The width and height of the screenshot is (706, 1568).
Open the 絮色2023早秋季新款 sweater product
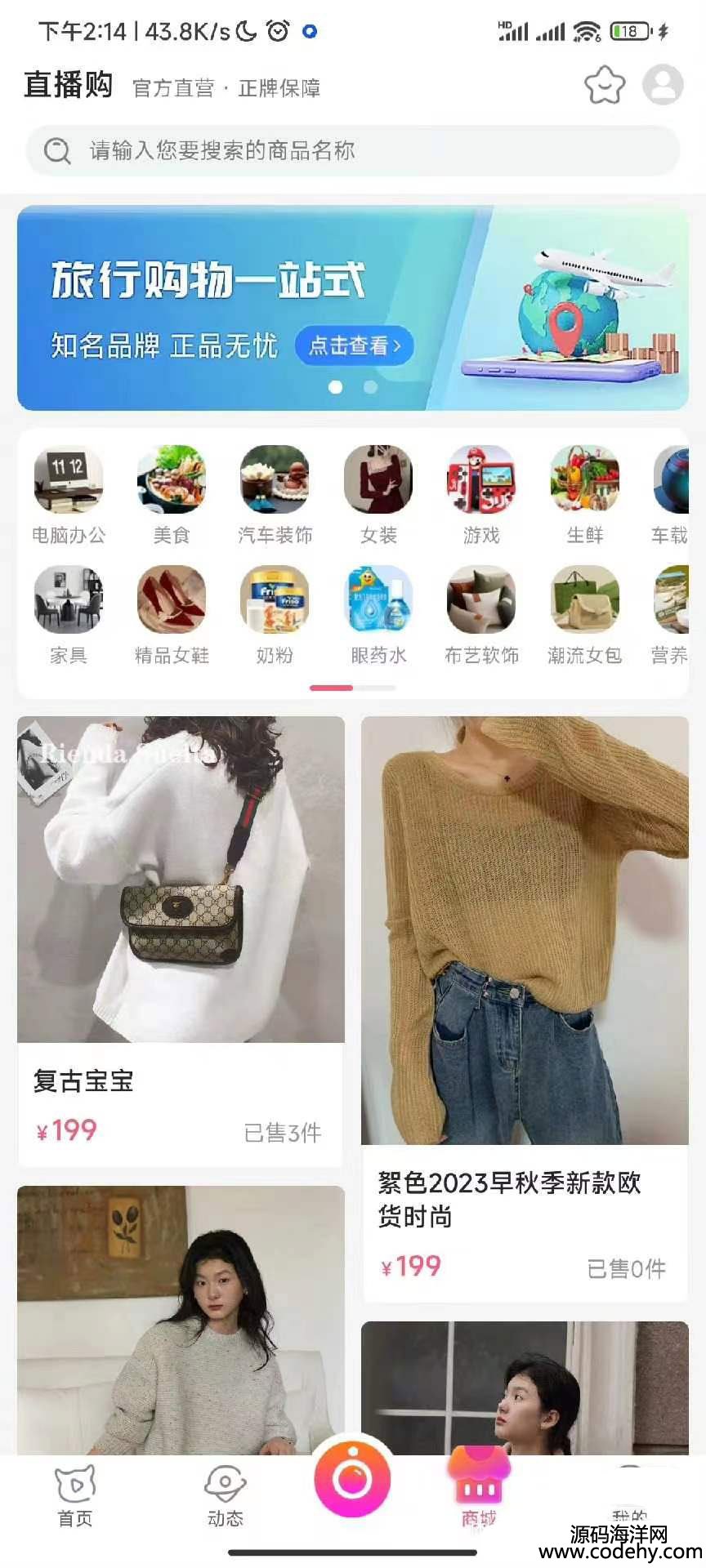(x=525, y=1004)
